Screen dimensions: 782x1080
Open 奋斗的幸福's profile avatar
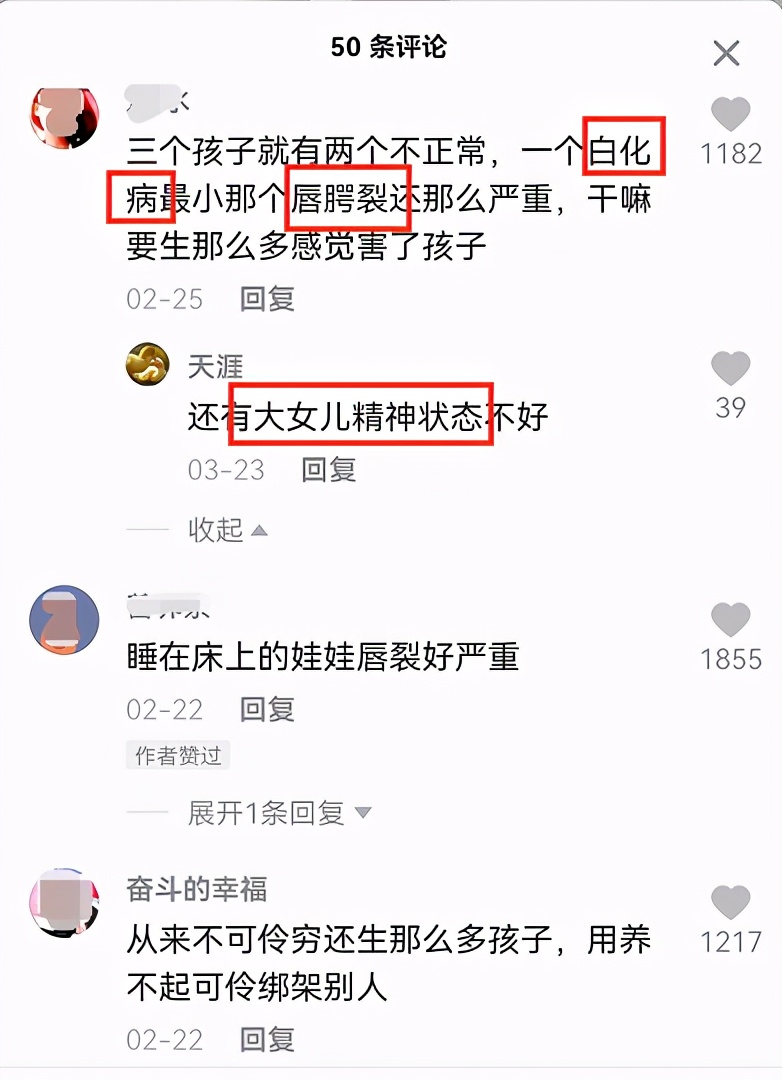tap(64, 903)
